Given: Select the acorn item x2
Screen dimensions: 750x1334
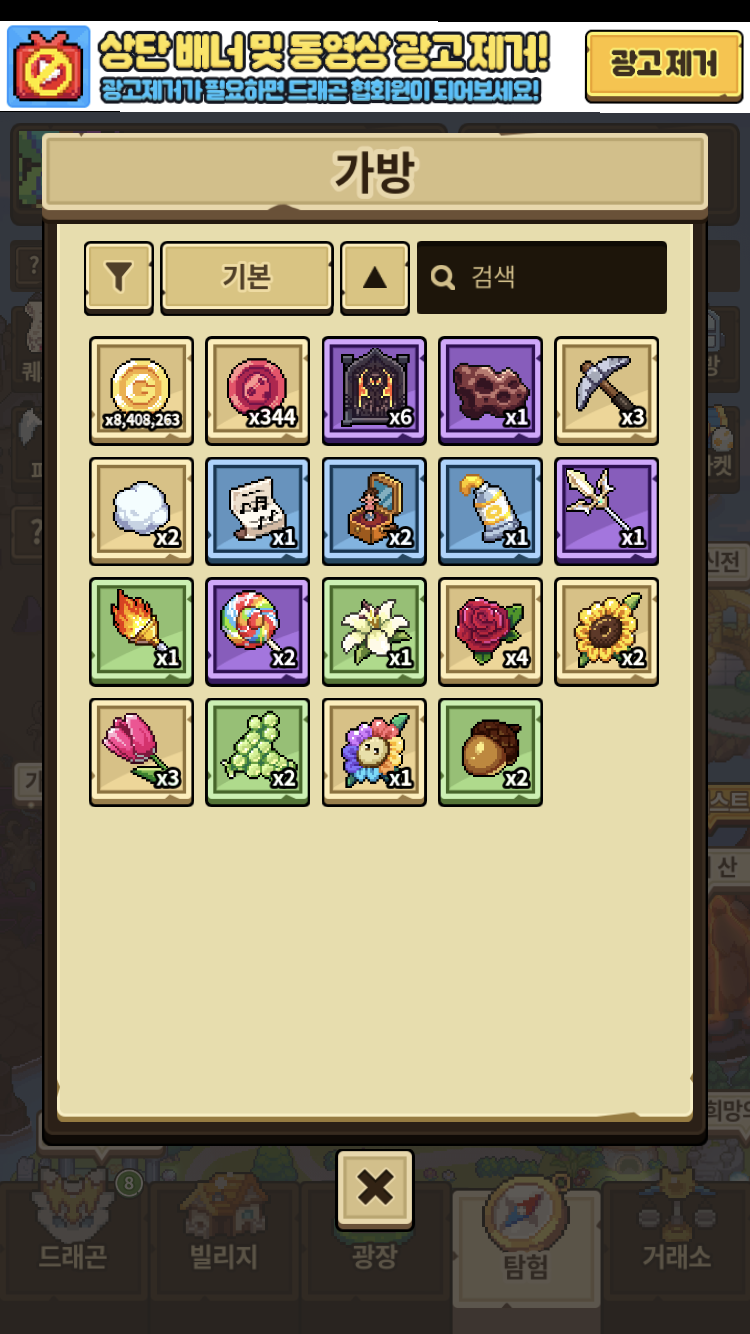Looking at the screenshot, I should tap(490, 752).
